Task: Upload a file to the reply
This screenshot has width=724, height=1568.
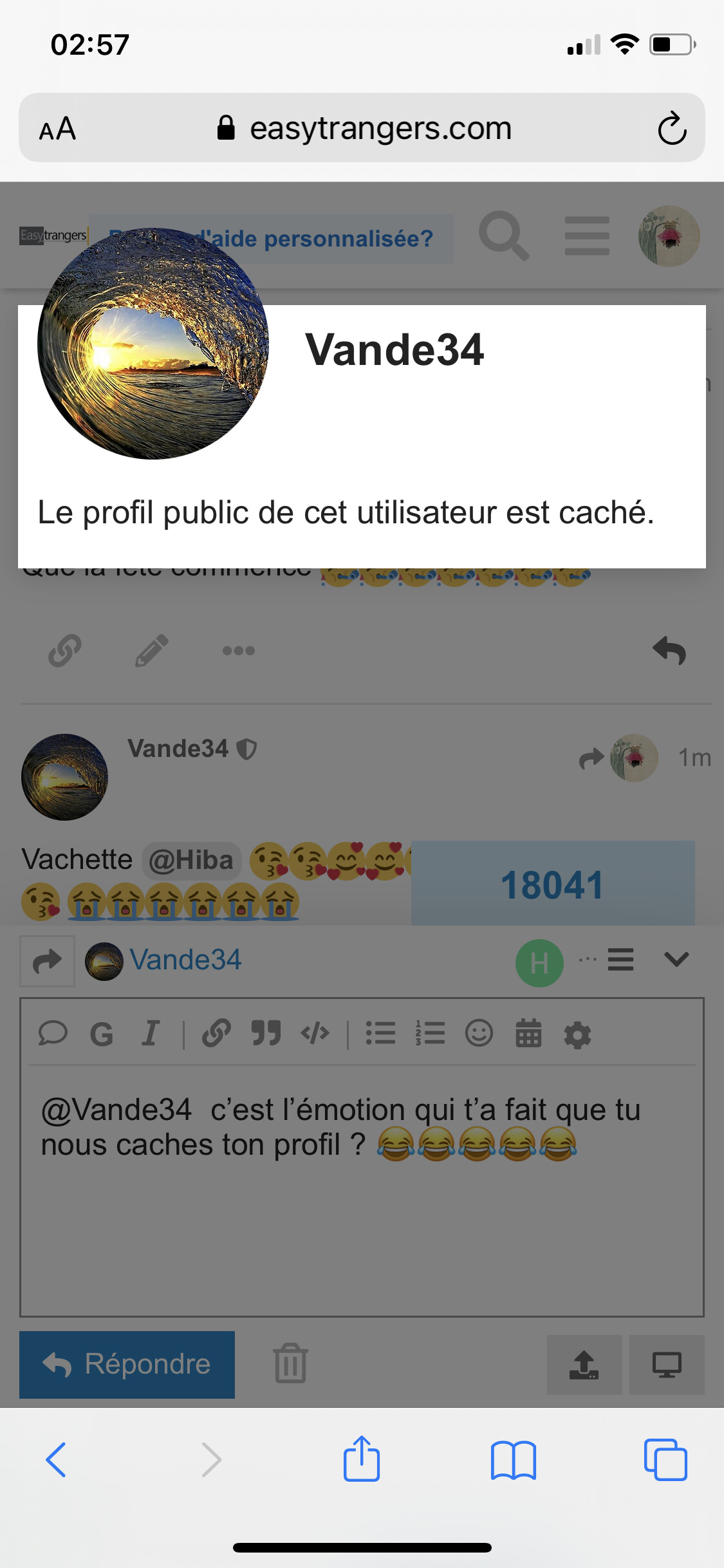Action: pyautogui.click(x=584, y=1365)
